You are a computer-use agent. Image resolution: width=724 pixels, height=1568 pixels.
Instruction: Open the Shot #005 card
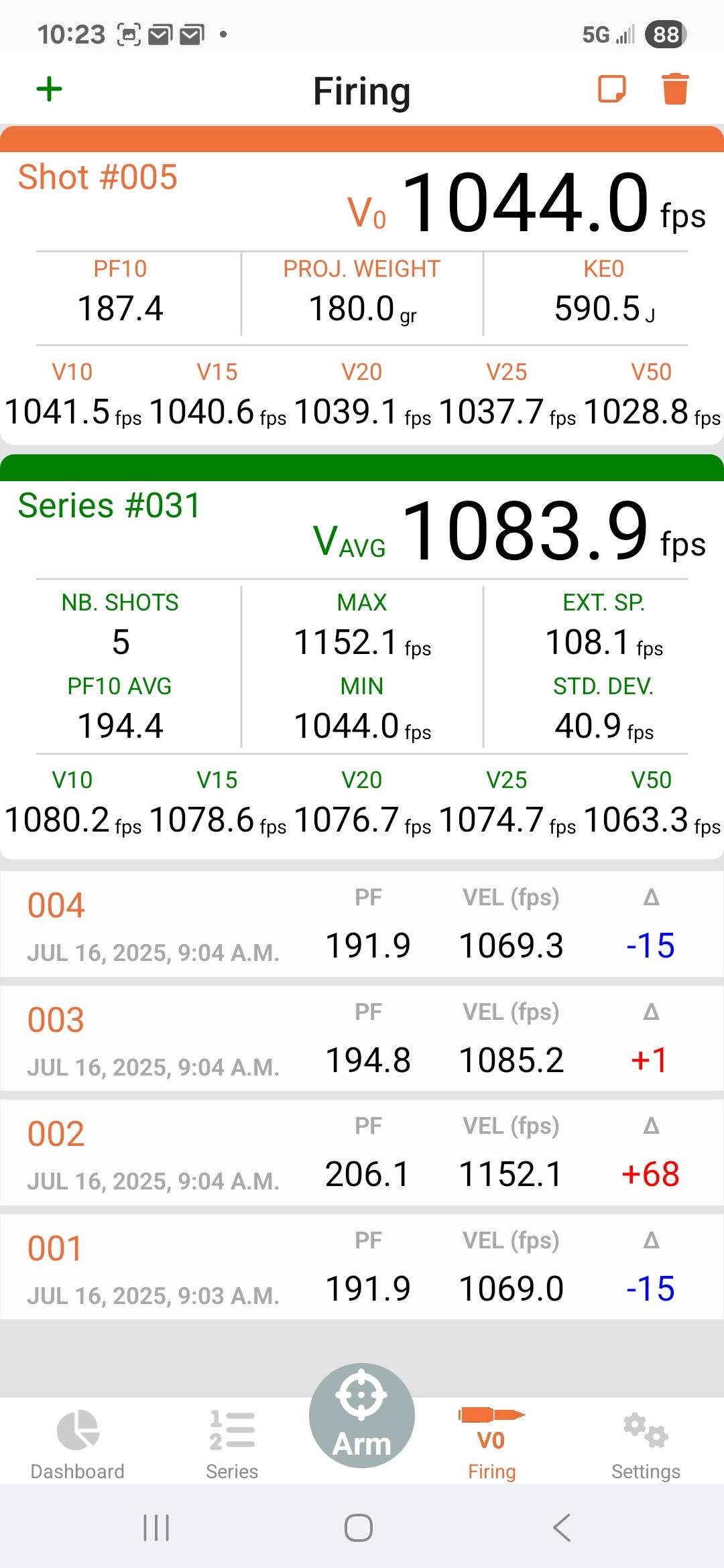(x=362, y=285)
